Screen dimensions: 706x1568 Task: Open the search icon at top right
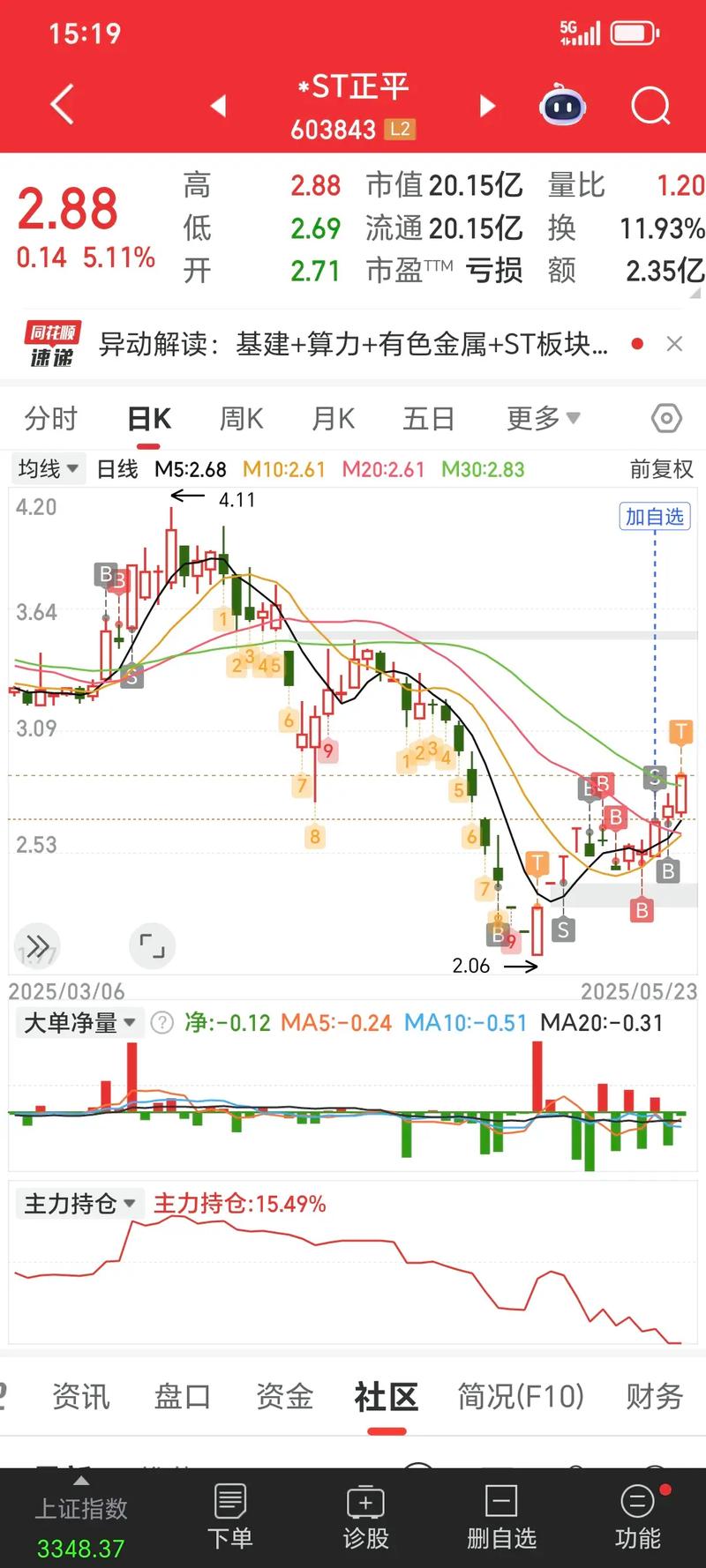650,106
